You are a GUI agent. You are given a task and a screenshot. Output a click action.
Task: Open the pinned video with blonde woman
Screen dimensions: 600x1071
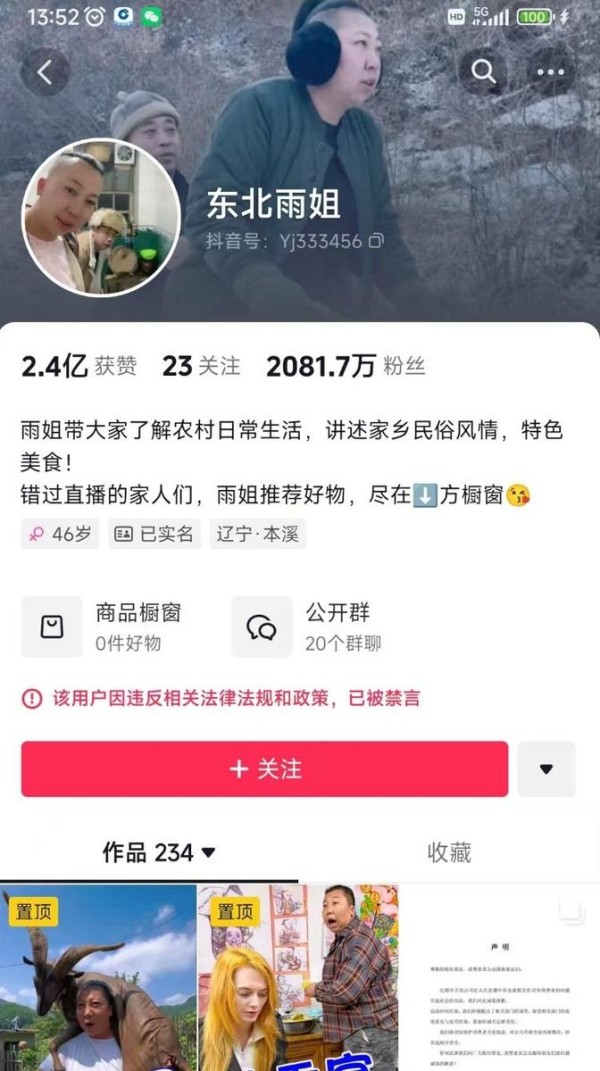298,980
